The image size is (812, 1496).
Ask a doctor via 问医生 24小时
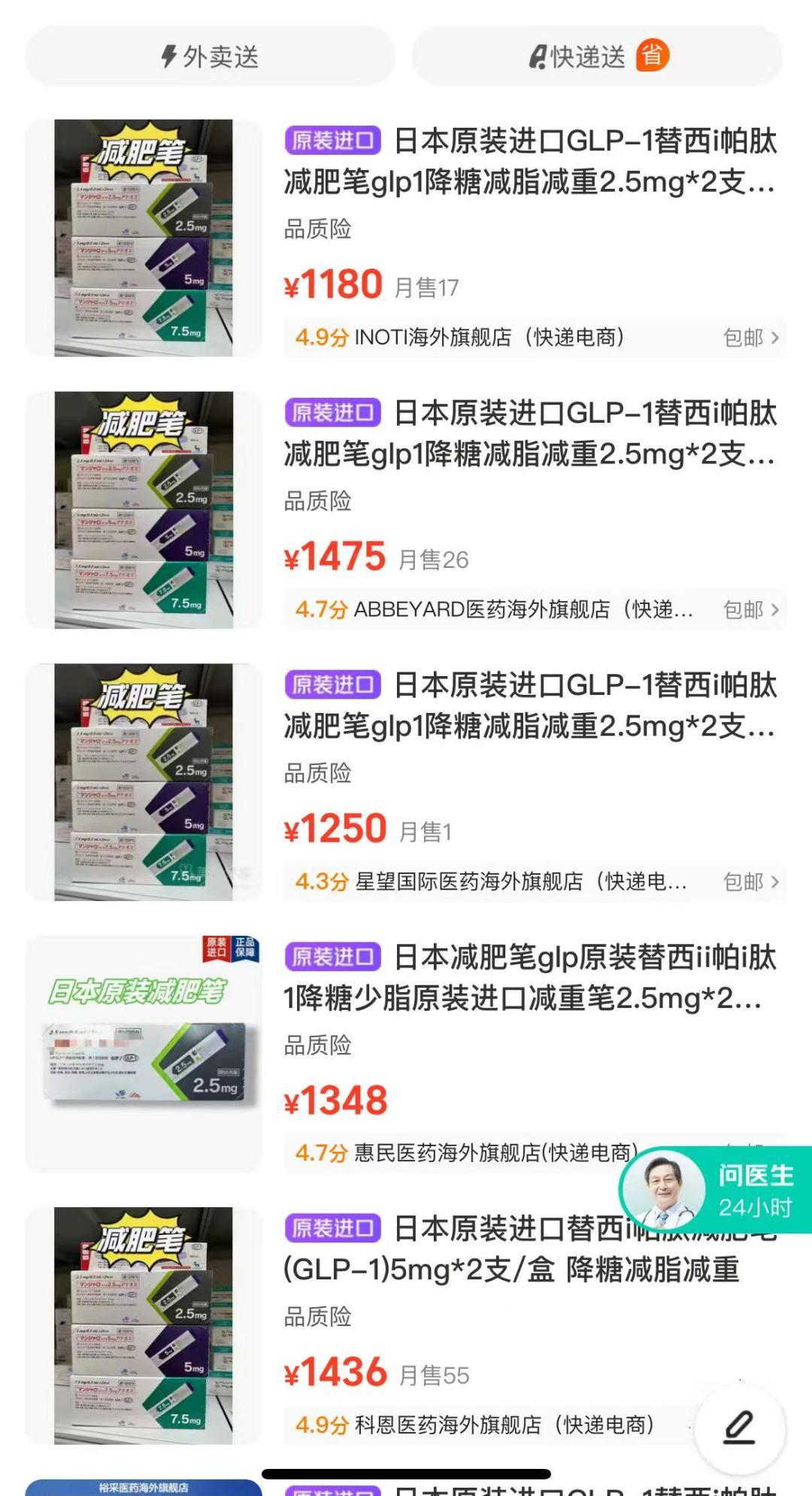pos(716,1190)
